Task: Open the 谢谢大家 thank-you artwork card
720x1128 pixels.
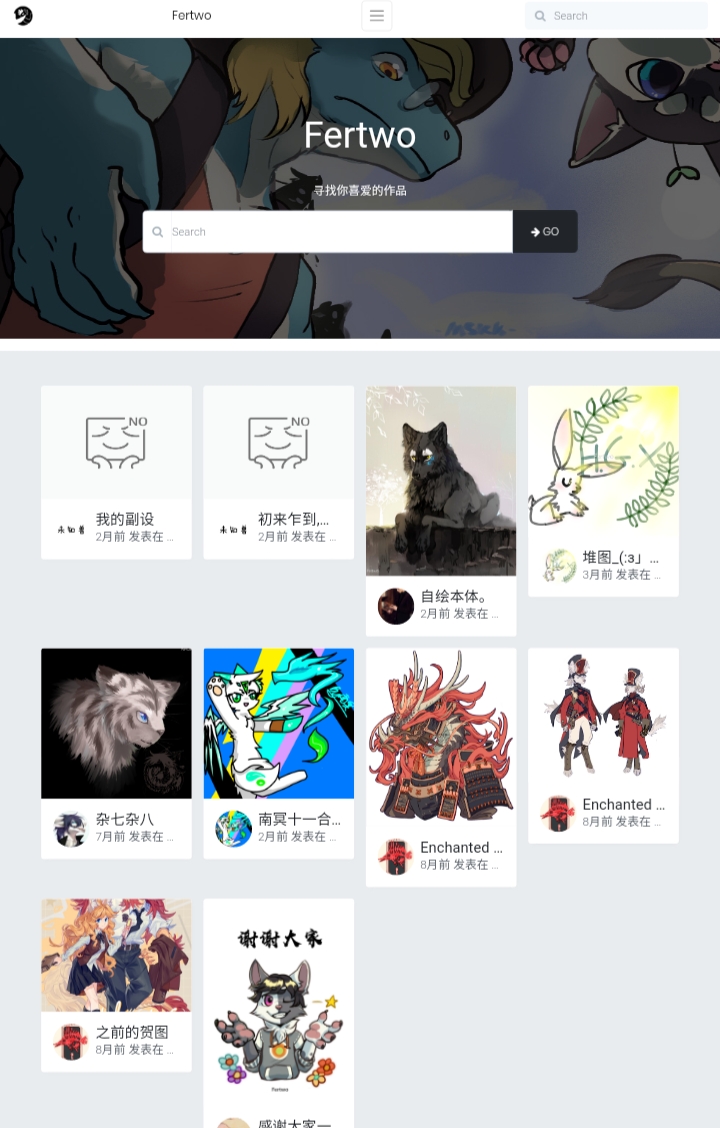Action: coord(278,1000)
